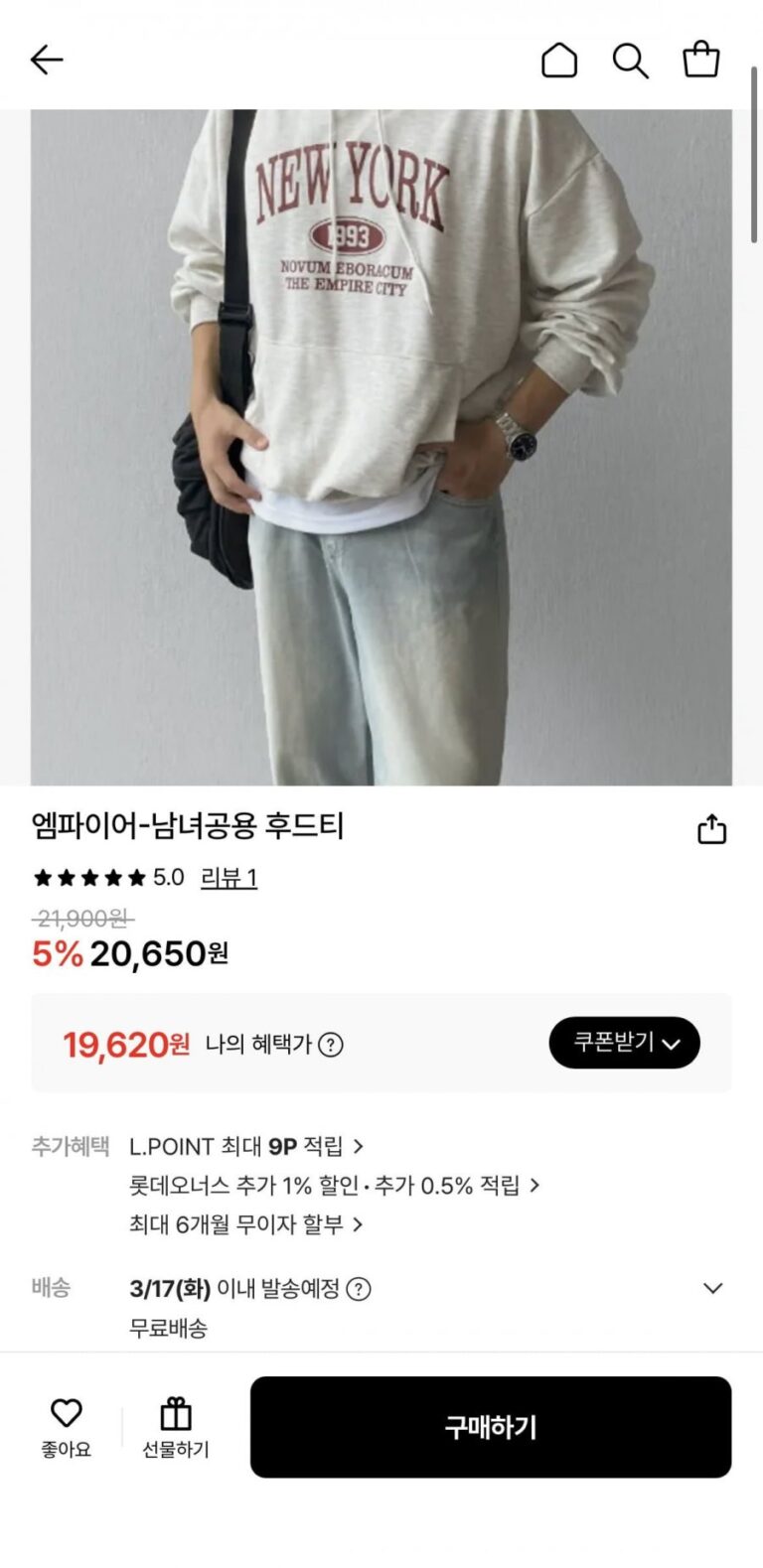Tap the 구매하기 purchase button
This screenshot has height=1568, width=763.
point(491,1427)
